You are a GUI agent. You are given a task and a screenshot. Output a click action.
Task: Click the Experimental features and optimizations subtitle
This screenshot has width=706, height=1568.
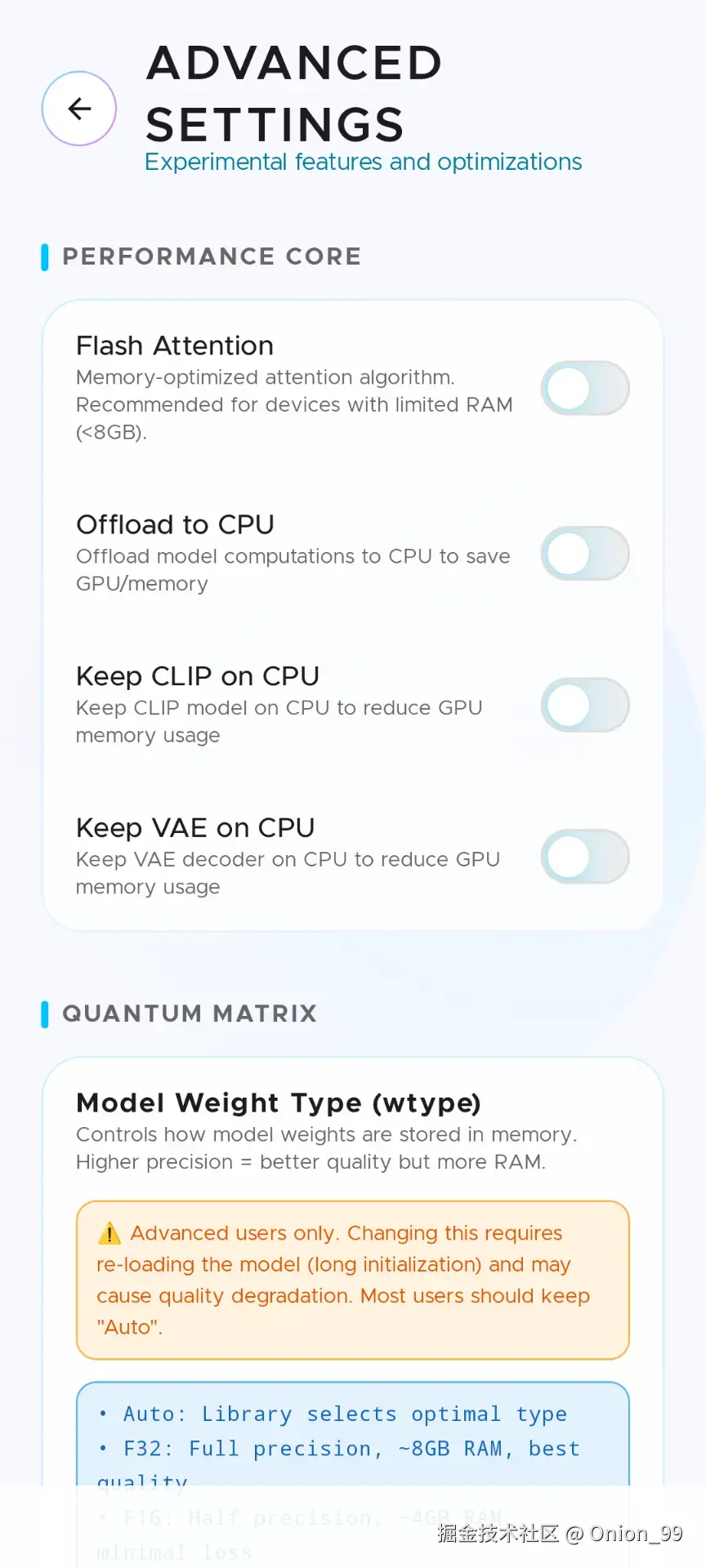(363, 162)
